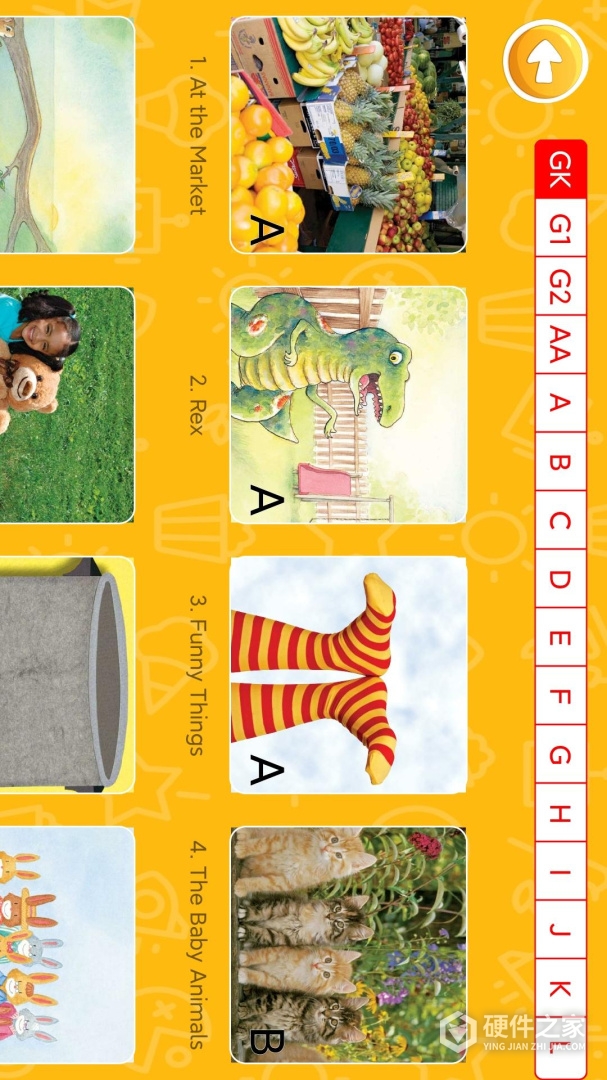Select level E tab
This screenshot has height=1080, width=607.
[x=560, y=638]
